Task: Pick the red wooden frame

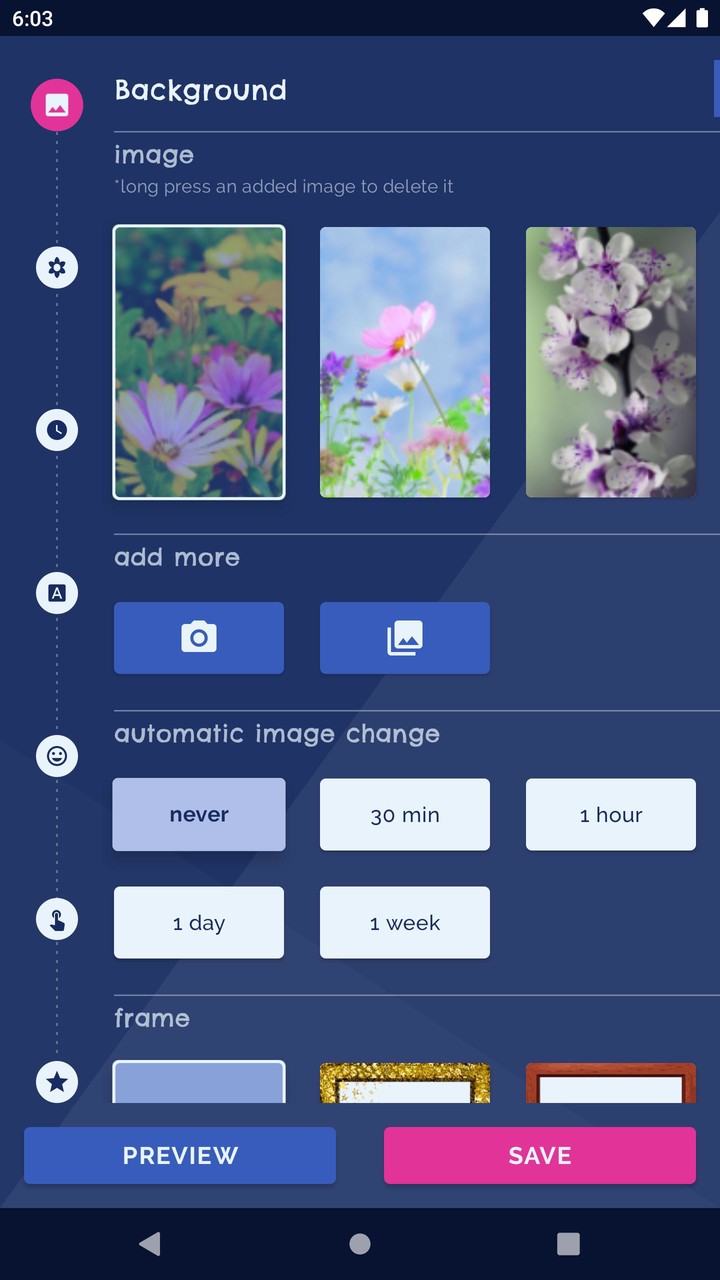Action: (x=611, y=1082)
